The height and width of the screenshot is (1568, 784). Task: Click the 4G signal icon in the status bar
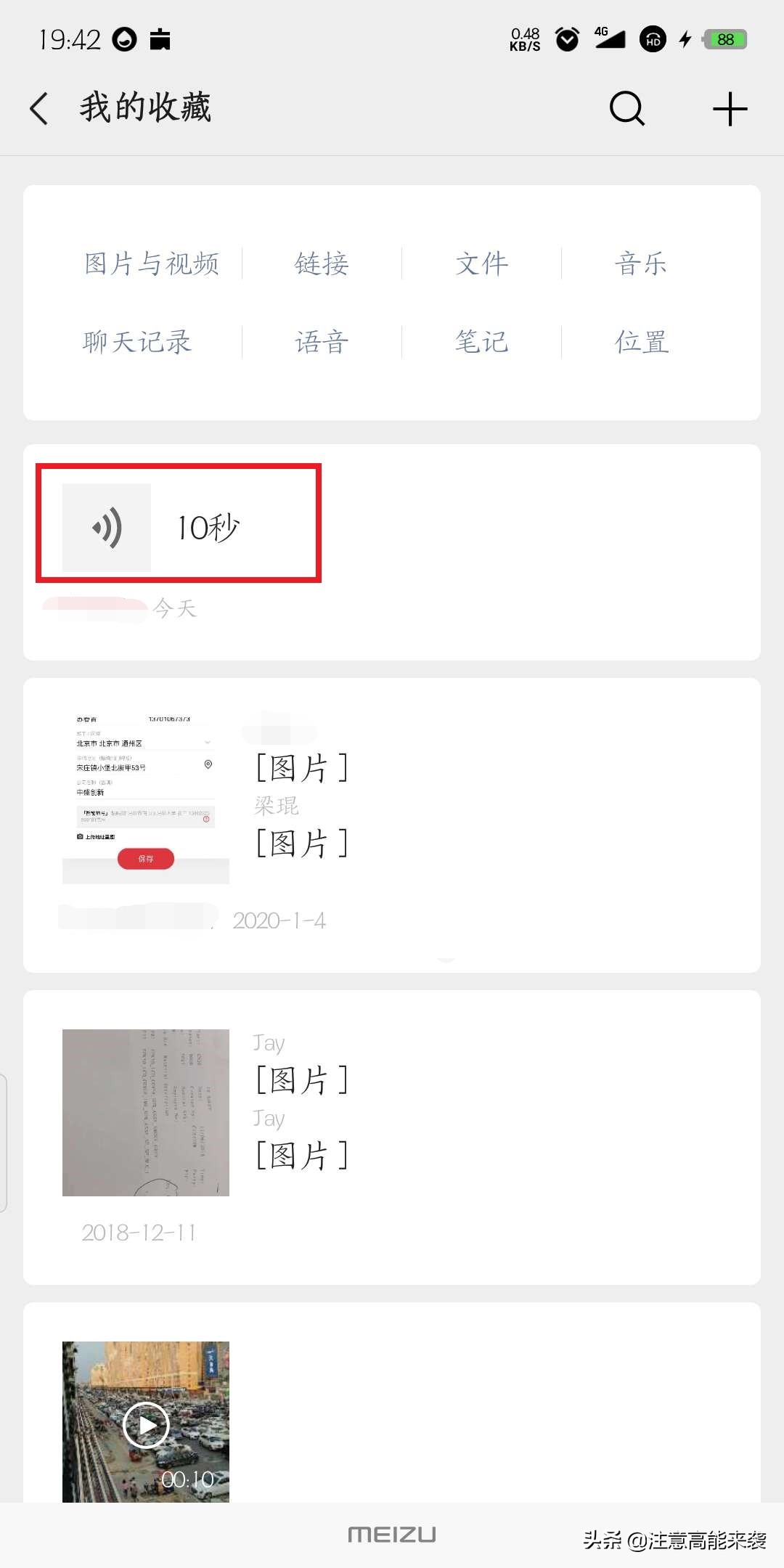608,39
